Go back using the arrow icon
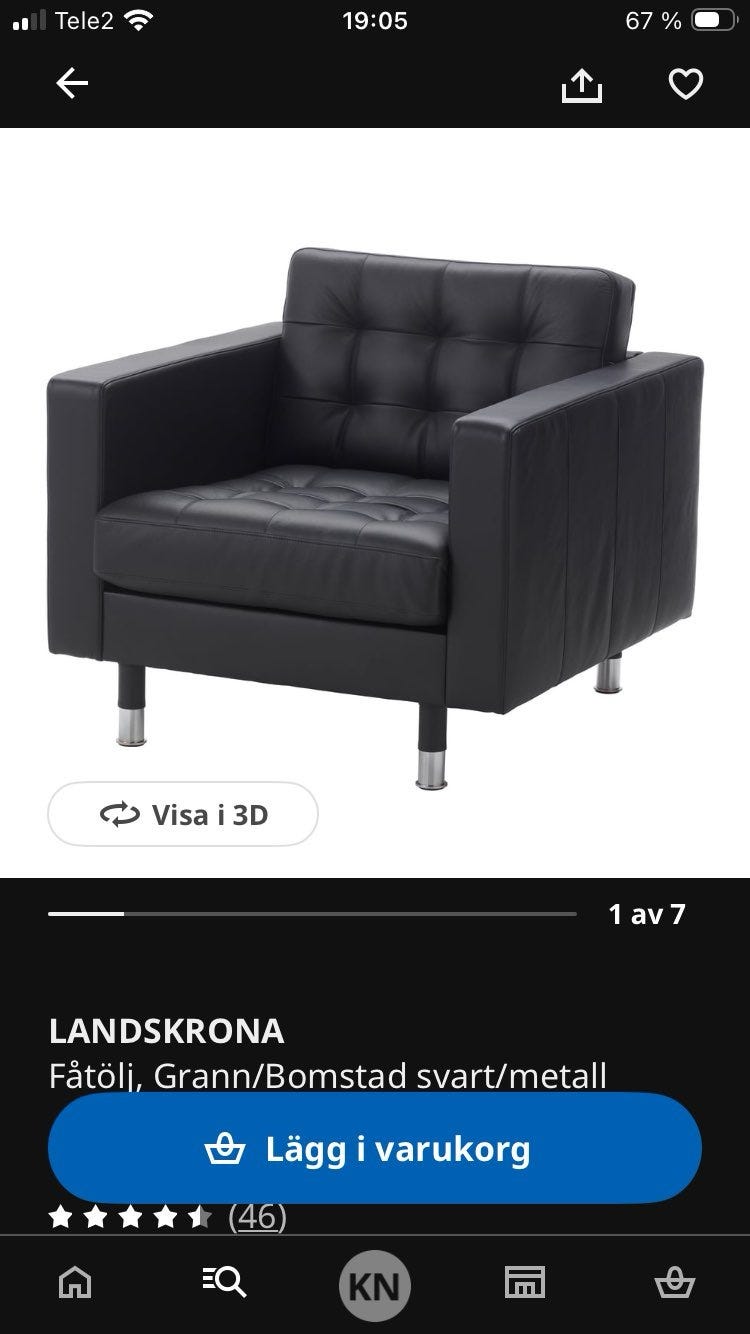 (72, 84)
